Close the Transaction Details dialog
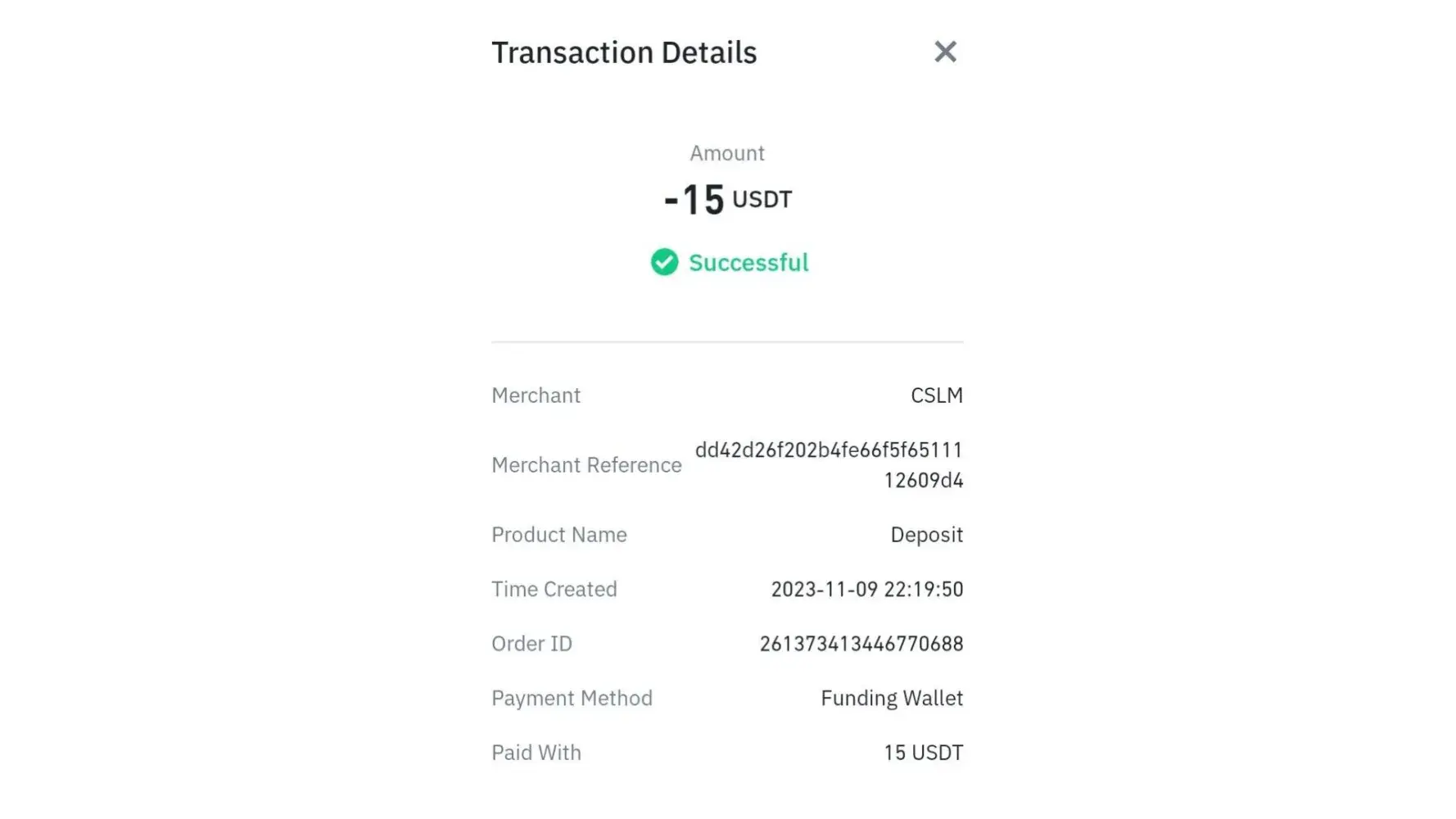1456x819 pixels. (x=945, y=52)
